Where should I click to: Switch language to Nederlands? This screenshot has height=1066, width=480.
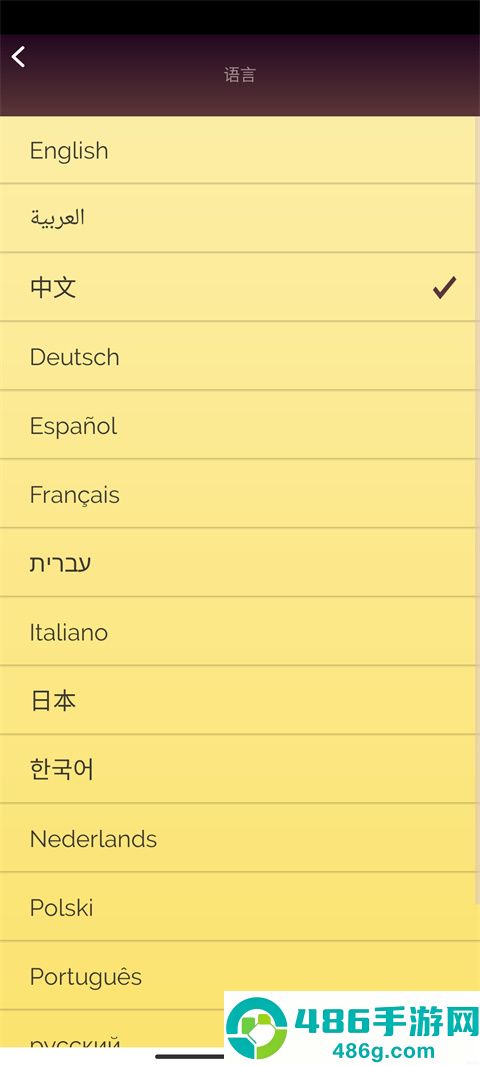238,838
